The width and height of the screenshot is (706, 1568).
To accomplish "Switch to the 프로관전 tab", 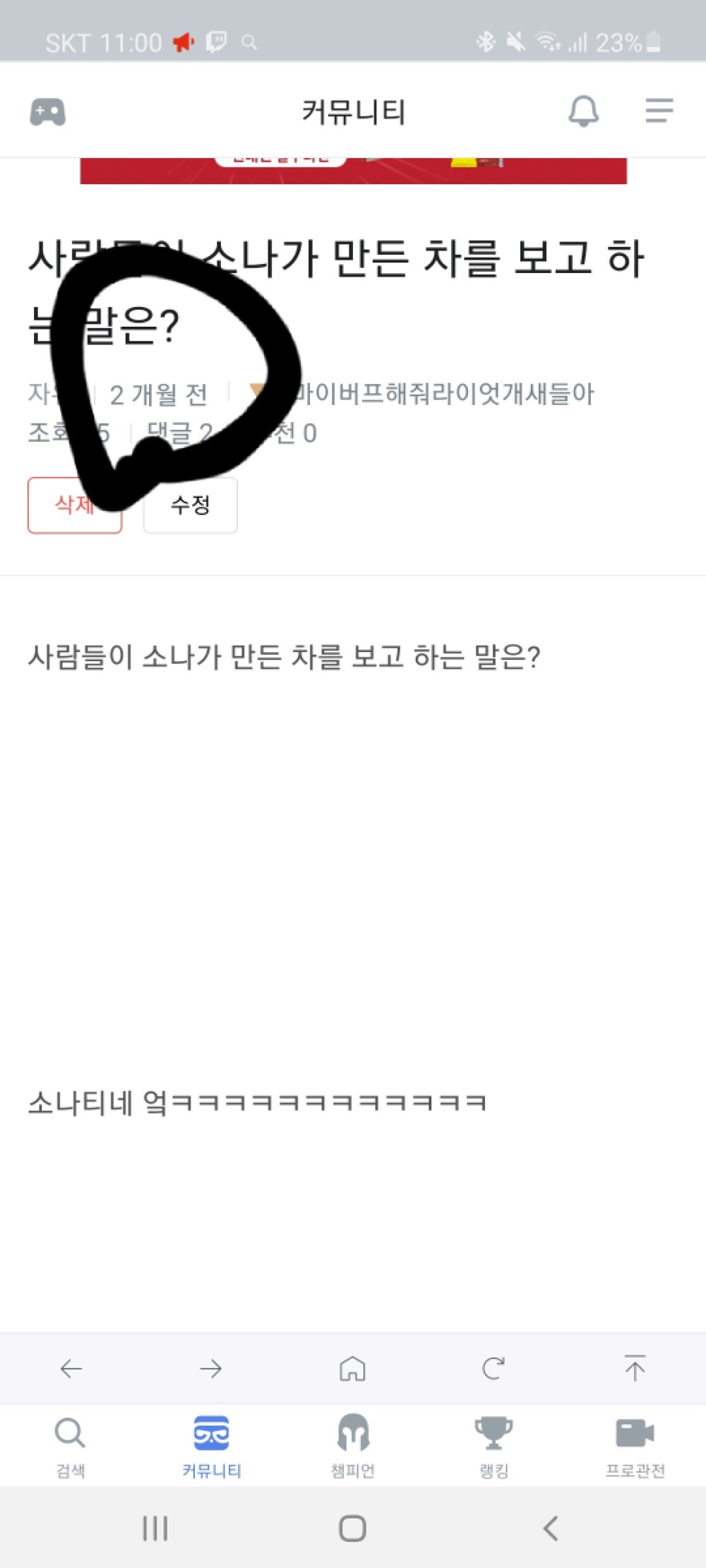I will (x=635, y=1447).
